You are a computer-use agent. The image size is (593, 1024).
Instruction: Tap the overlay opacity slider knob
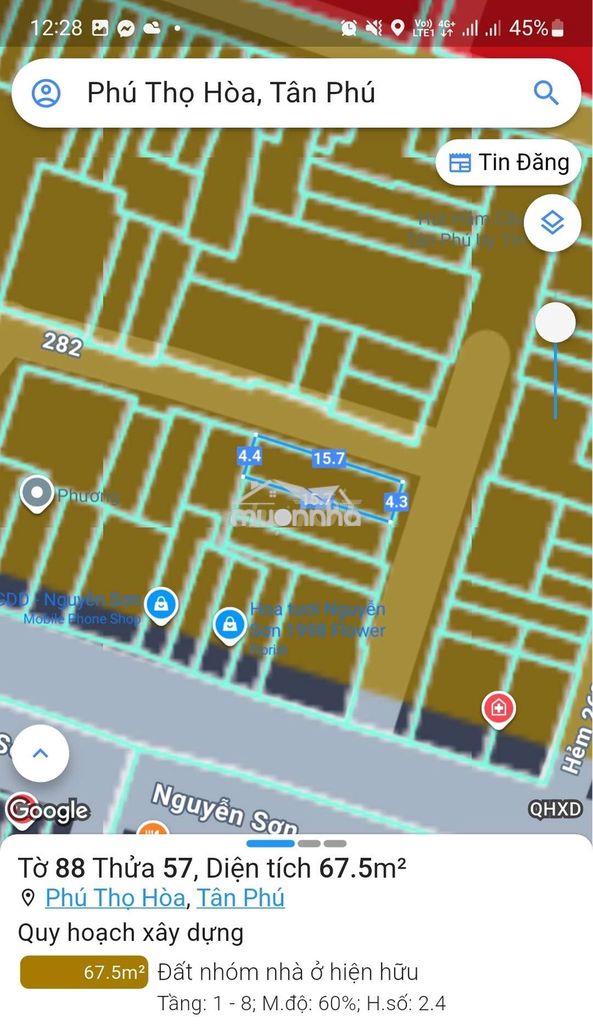[555, 323]
